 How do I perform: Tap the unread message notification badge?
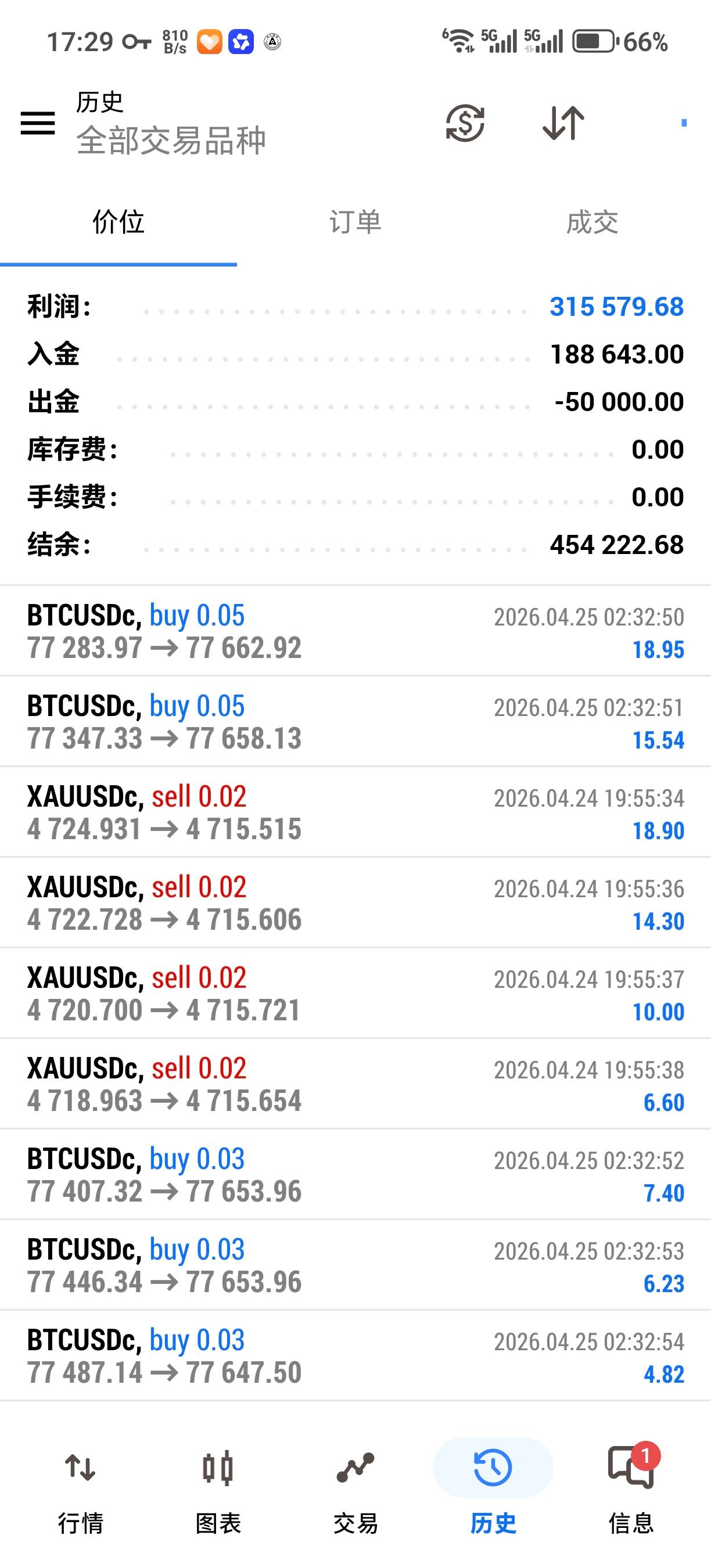pos(647,1454)
